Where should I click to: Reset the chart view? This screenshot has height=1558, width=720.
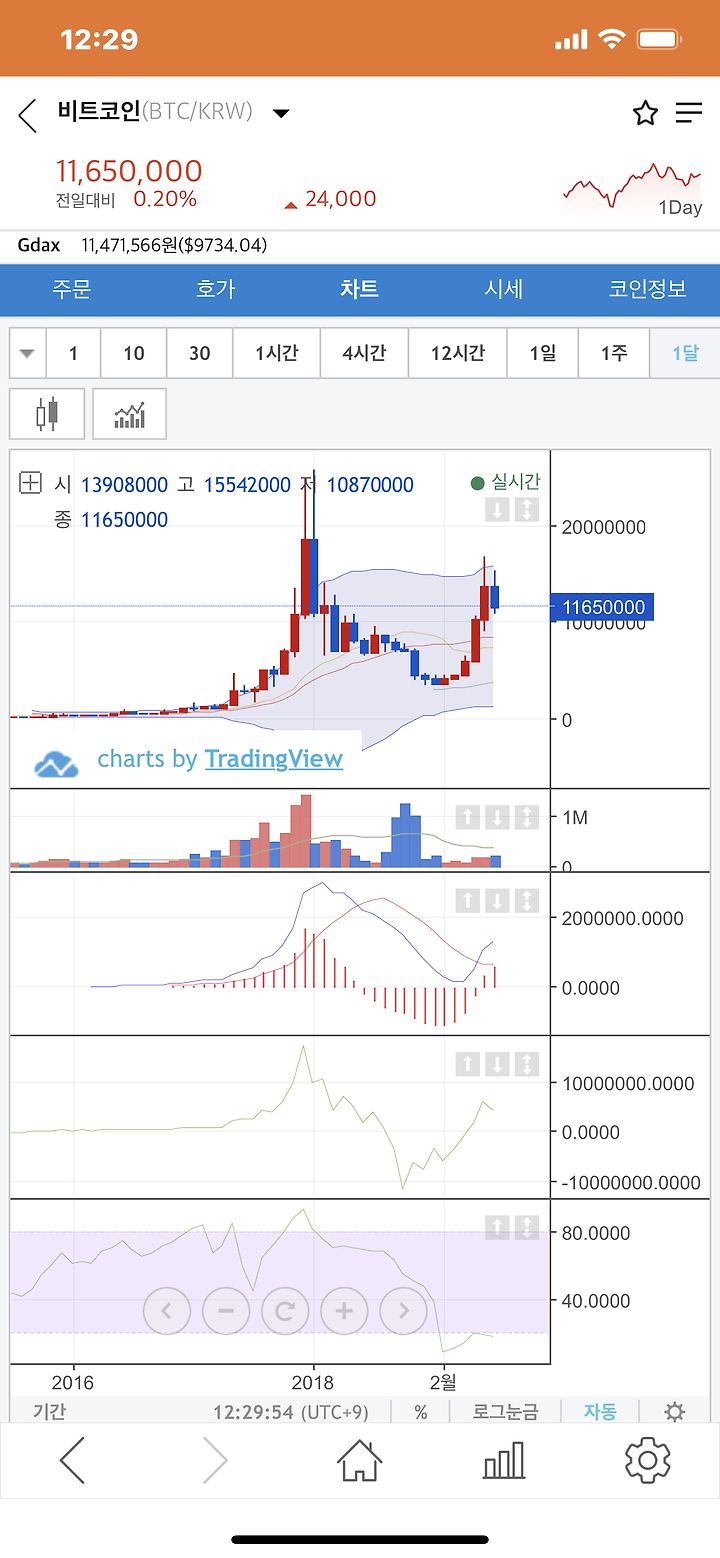coord(285,1310)
